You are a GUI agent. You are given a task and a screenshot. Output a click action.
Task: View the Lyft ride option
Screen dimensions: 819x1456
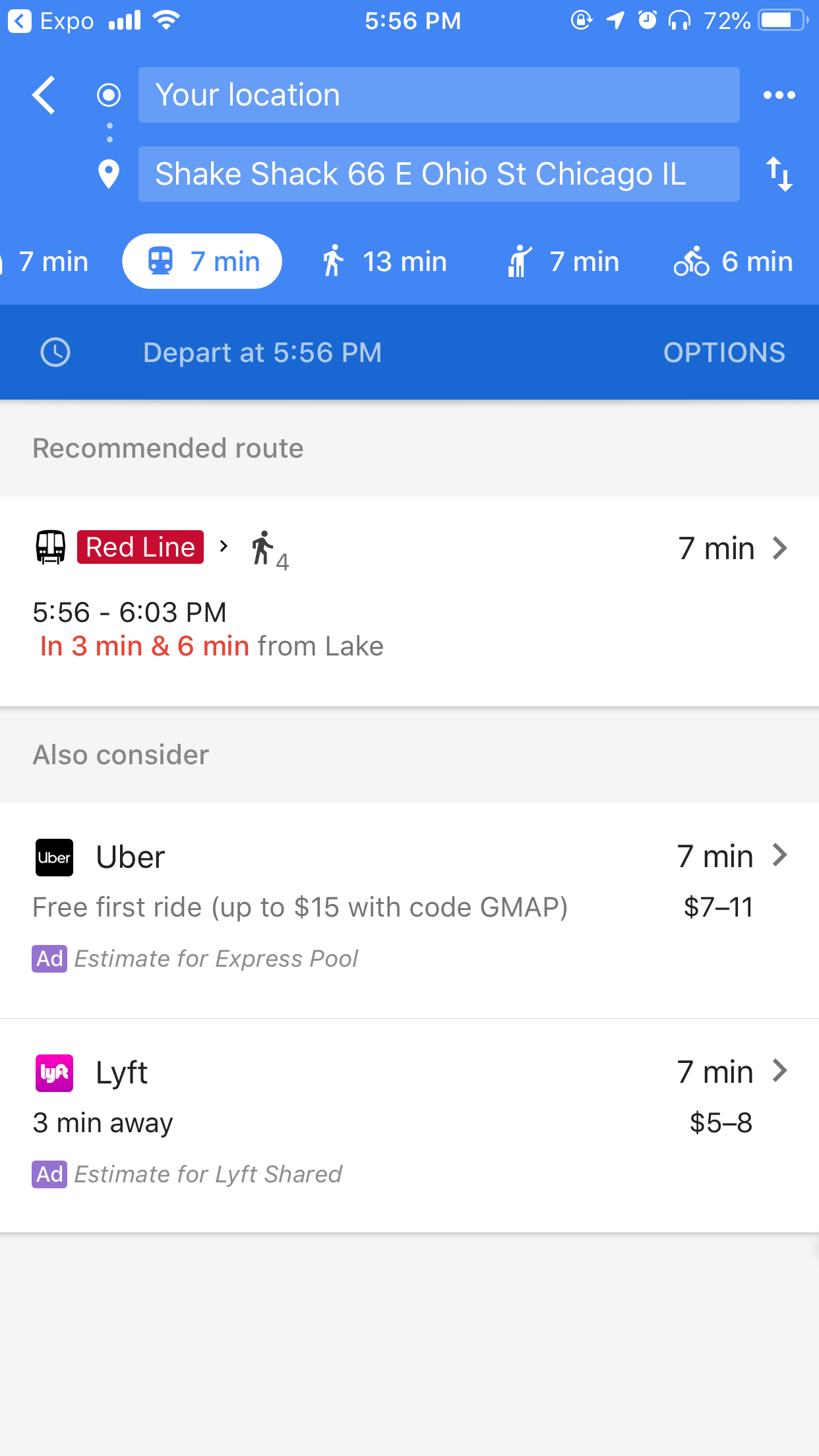pos(409,1122)
